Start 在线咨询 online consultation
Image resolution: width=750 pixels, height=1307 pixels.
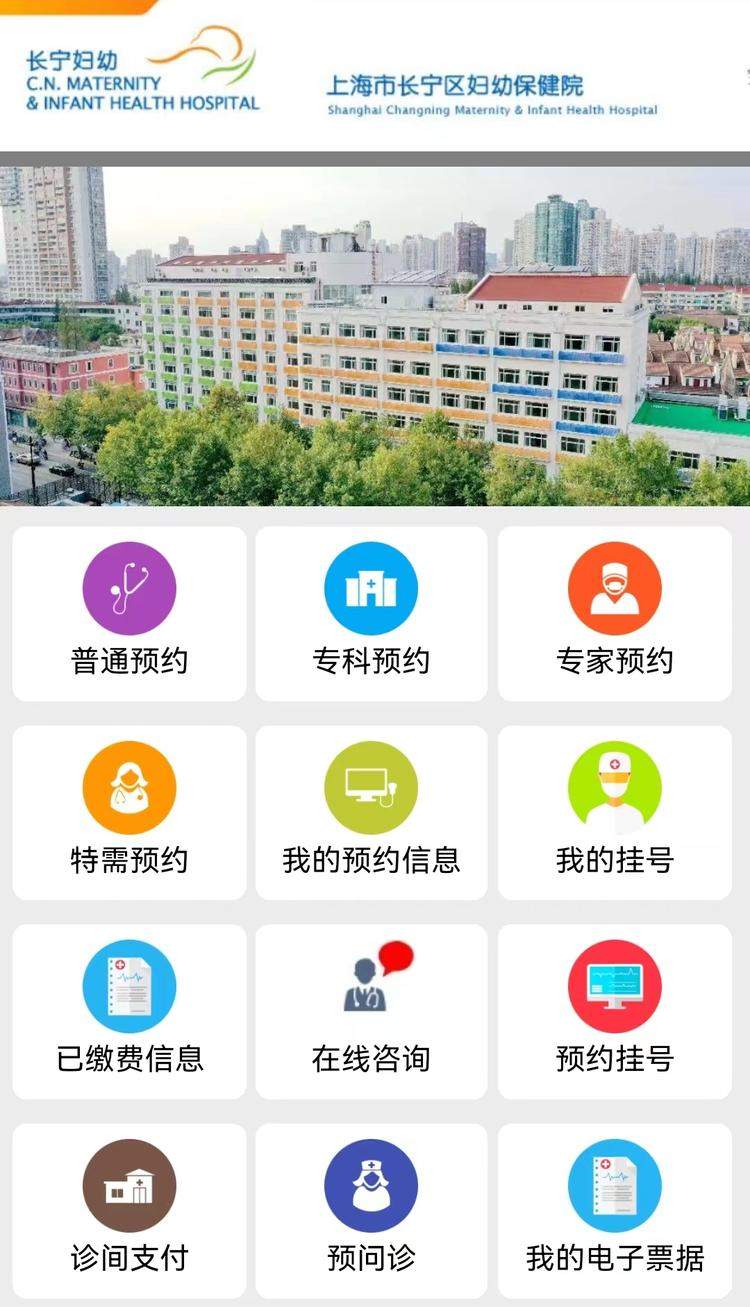tap(371, 1012)
